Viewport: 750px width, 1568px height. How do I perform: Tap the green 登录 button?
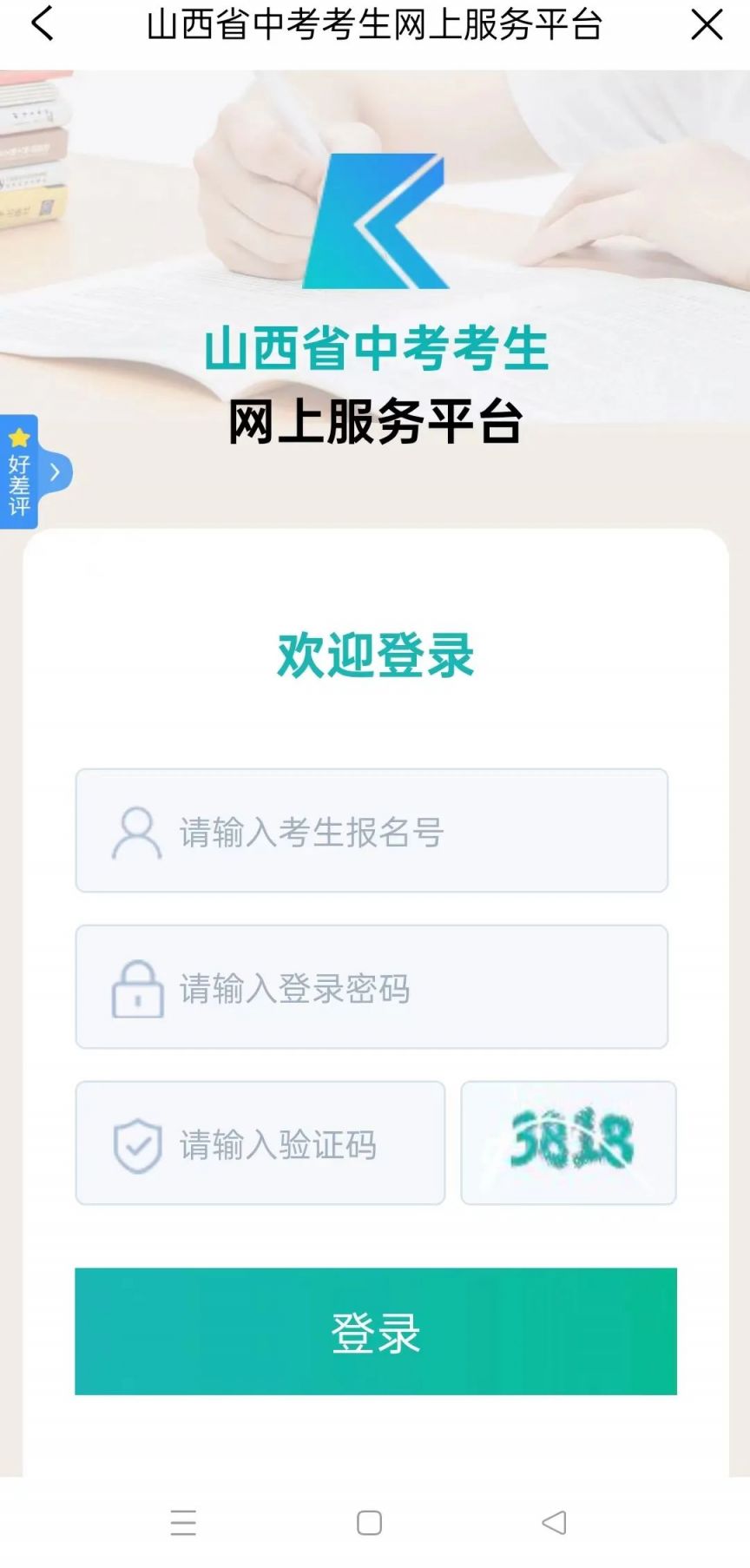click(x=375, y=1331)
